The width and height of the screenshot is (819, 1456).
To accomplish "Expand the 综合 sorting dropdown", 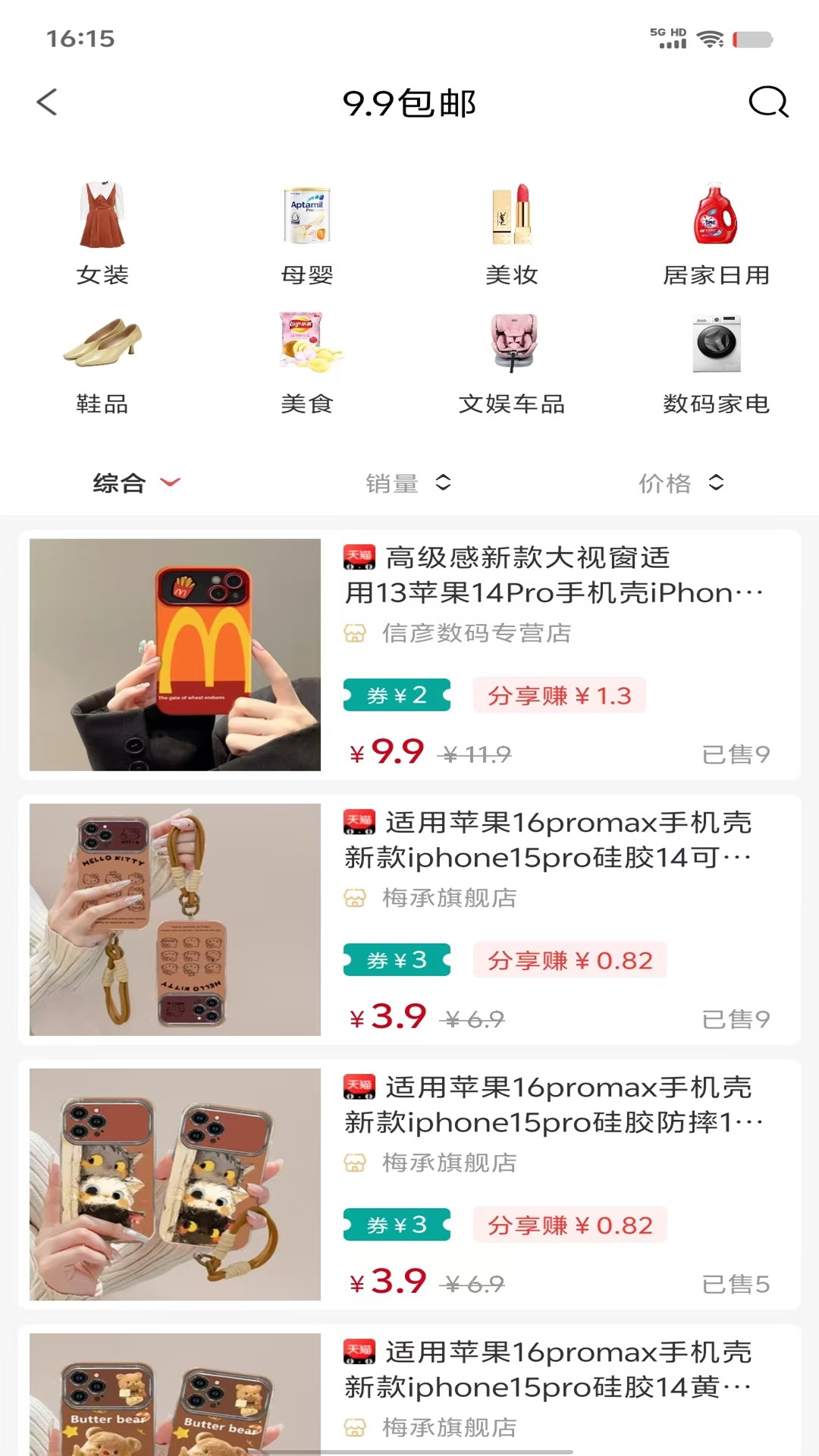I will pyautogui.click(x=133, y=482).
